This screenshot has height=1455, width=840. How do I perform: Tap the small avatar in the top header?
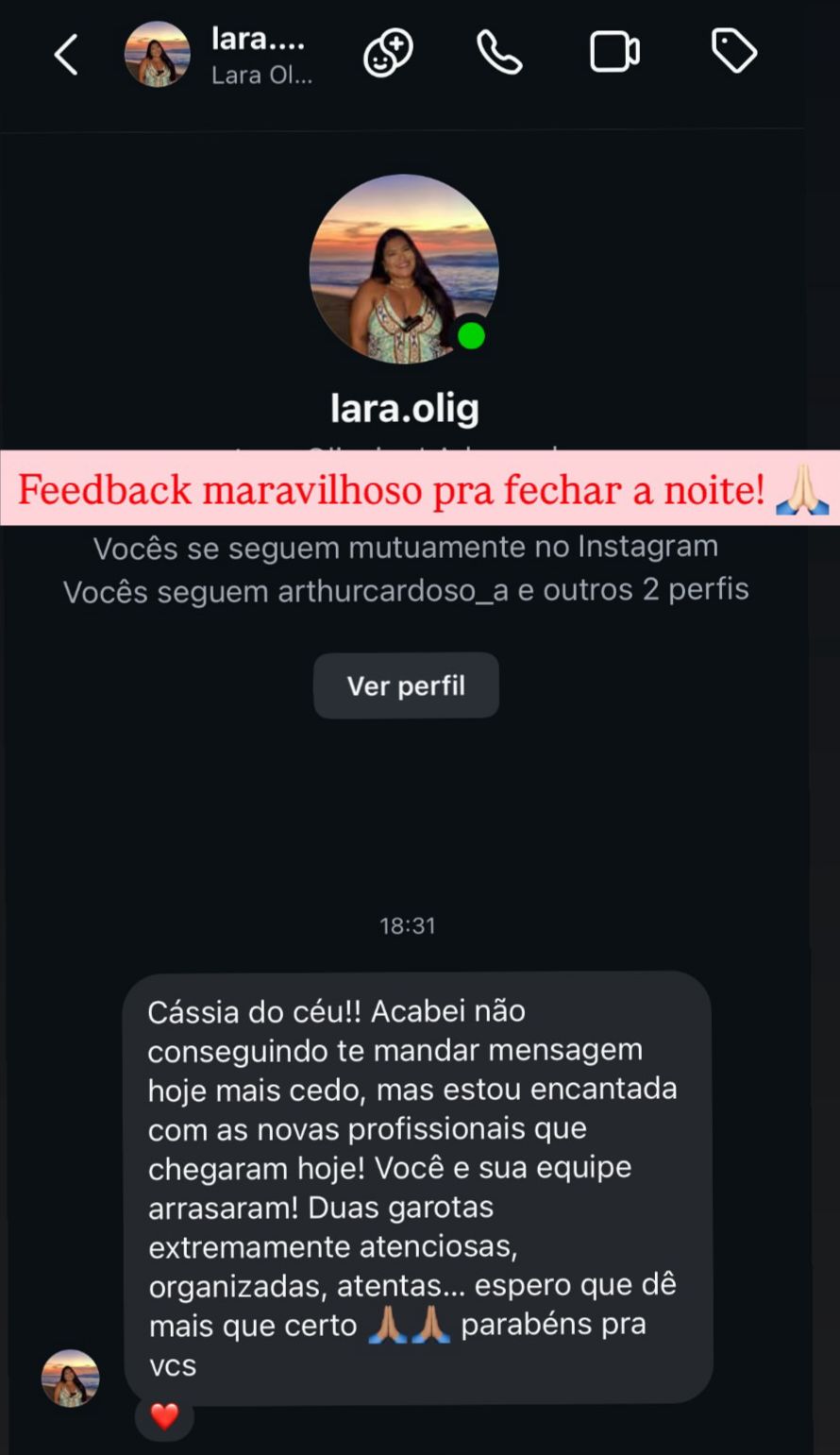click(x=158, y=54)
